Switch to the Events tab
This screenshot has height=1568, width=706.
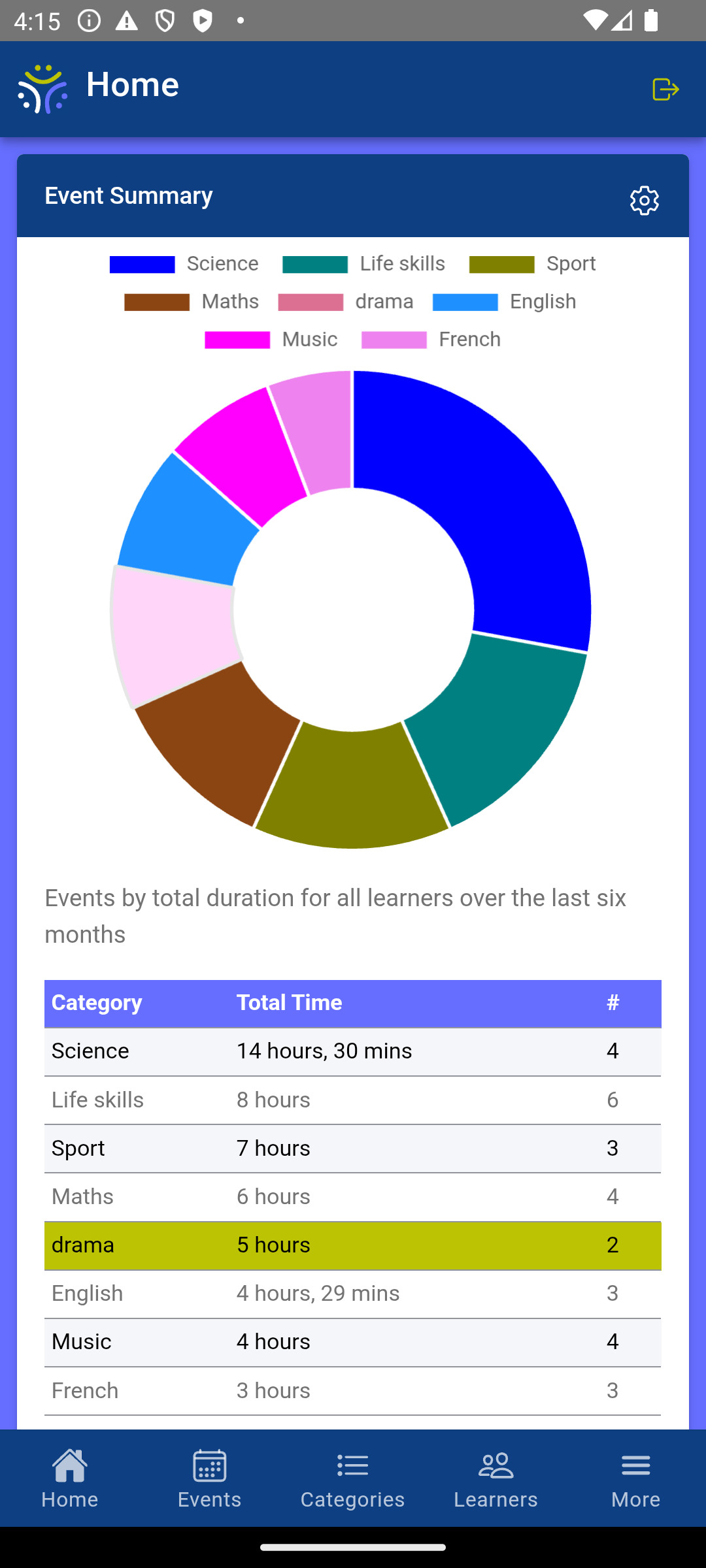click(x=209, y=1479)
